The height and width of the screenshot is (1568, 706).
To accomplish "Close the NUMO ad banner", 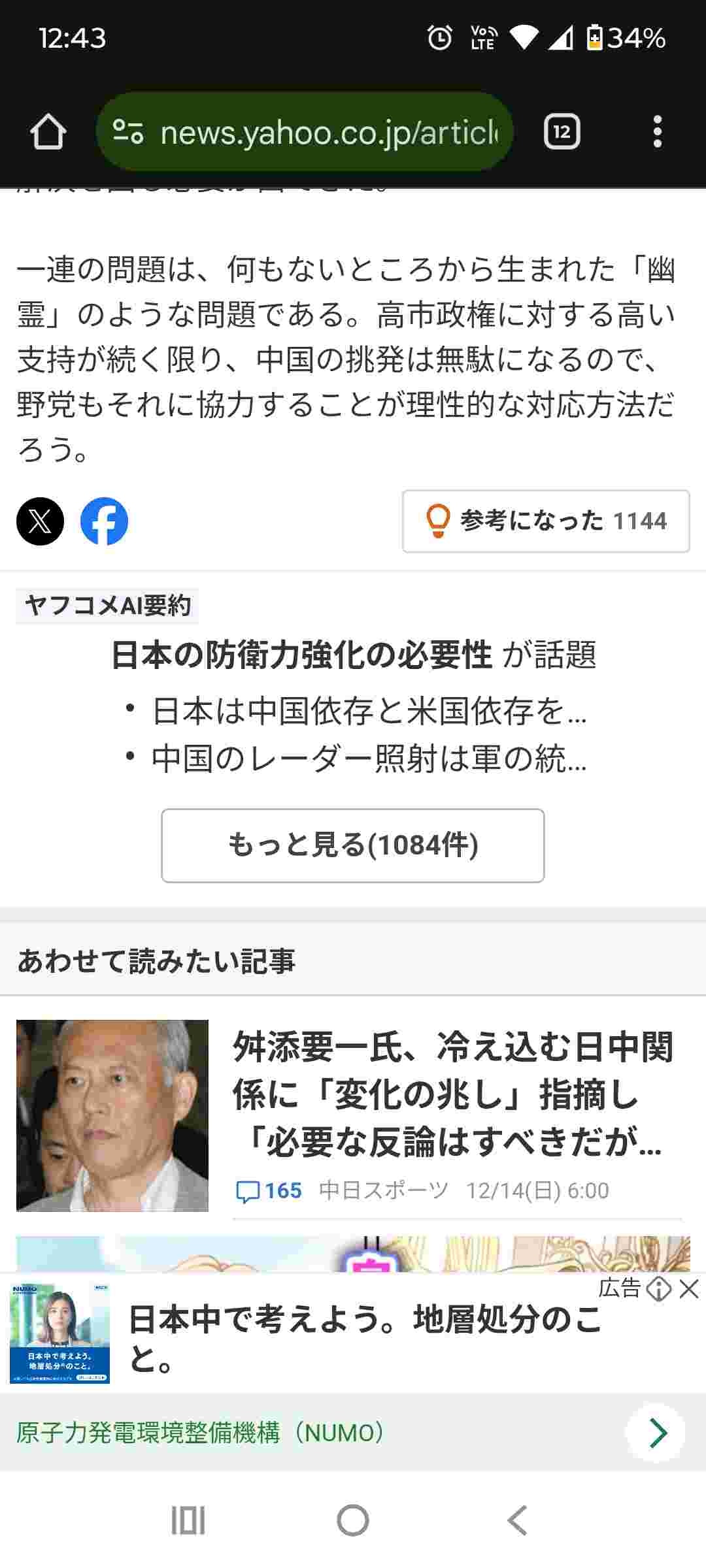I will (x=689, y=1289).
